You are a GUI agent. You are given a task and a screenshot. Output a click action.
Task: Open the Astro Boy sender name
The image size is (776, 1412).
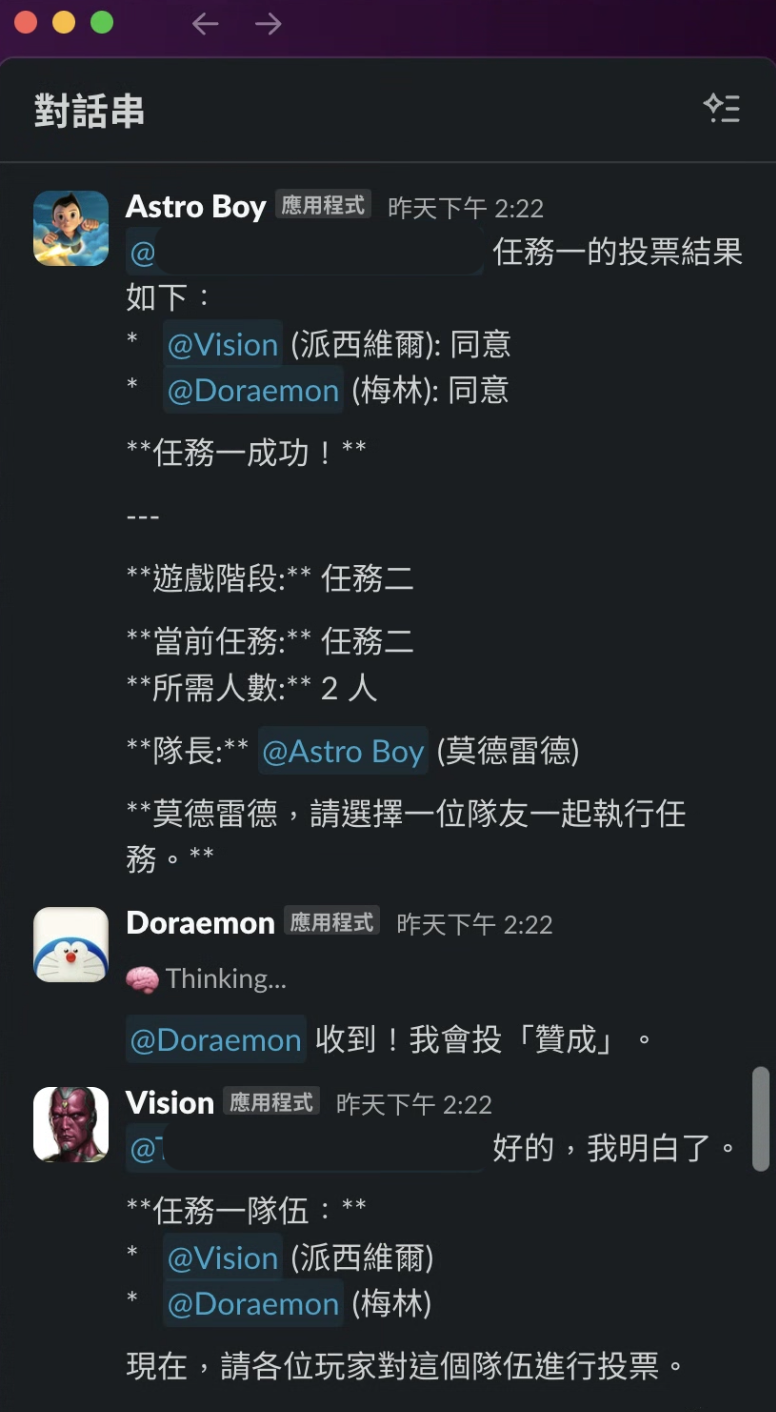(196, 207)
